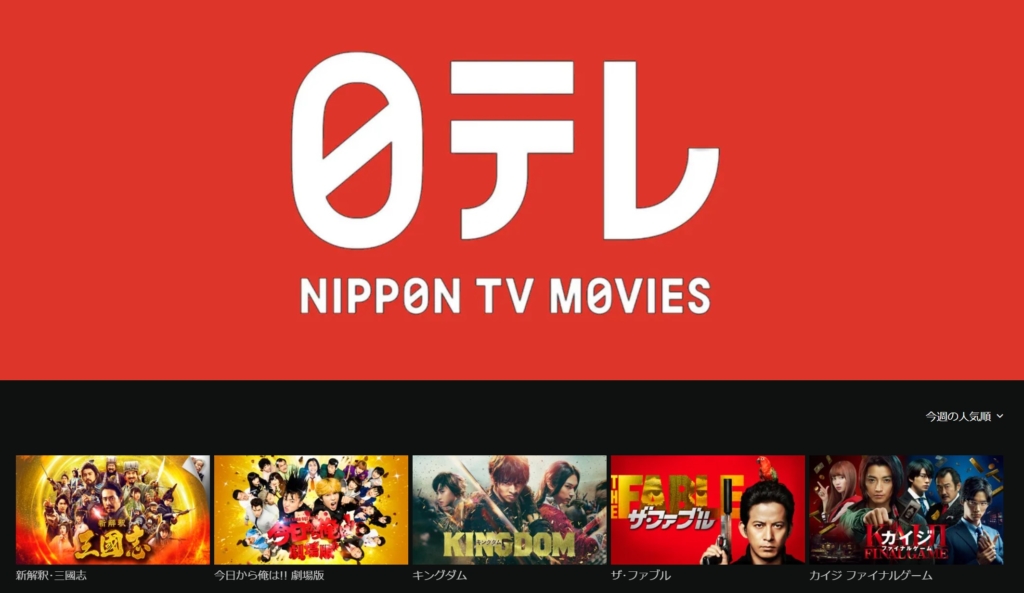Open the 新解釈・三國志 movie tile
Screen dimensions: 1024x593
tap(113, 510)
